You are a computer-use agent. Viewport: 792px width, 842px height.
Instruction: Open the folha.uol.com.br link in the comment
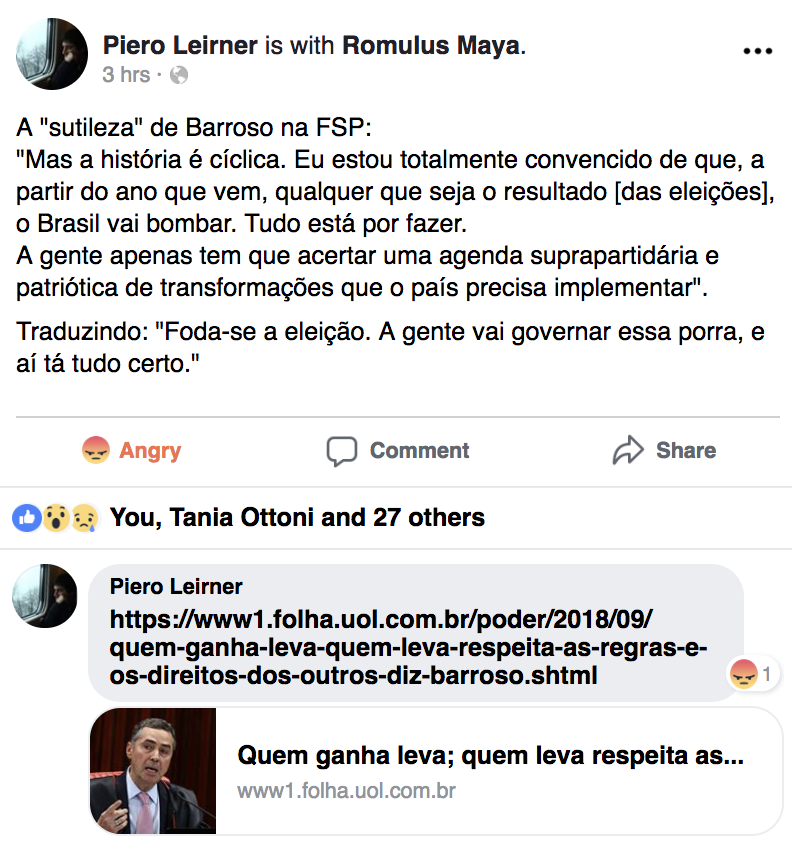[x=408, y=646]
